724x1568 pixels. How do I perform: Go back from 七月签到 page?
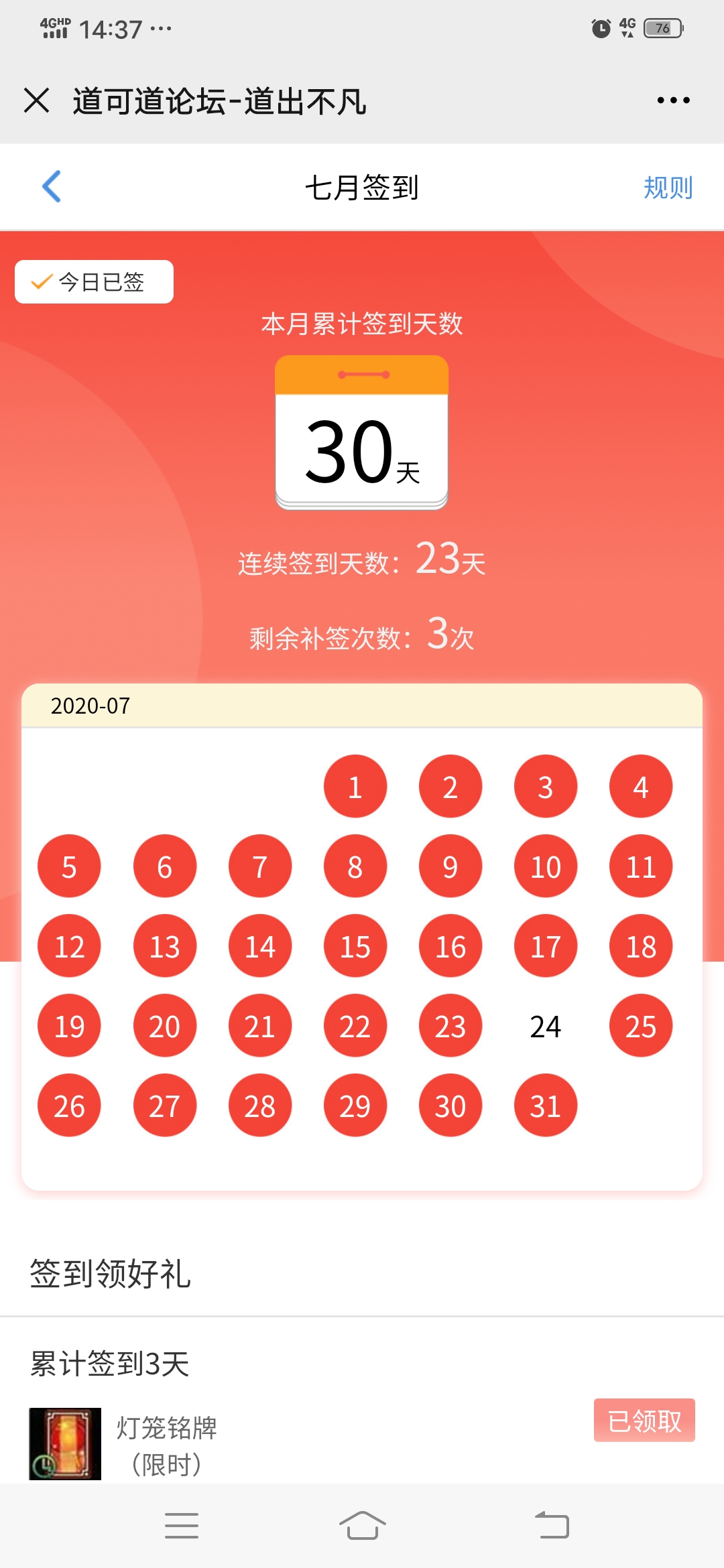click(x=52, y=186)
